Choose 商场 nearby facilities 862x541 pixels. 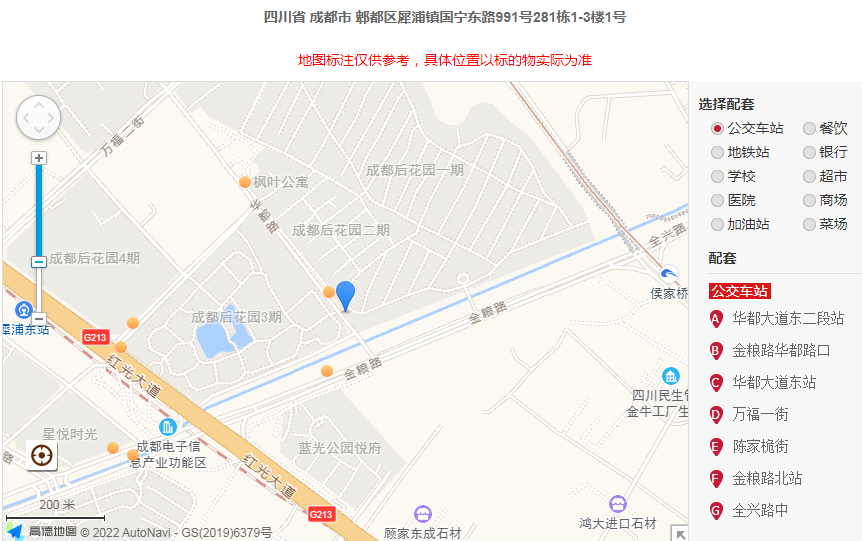pyautogui.click(x=809, y=201)
